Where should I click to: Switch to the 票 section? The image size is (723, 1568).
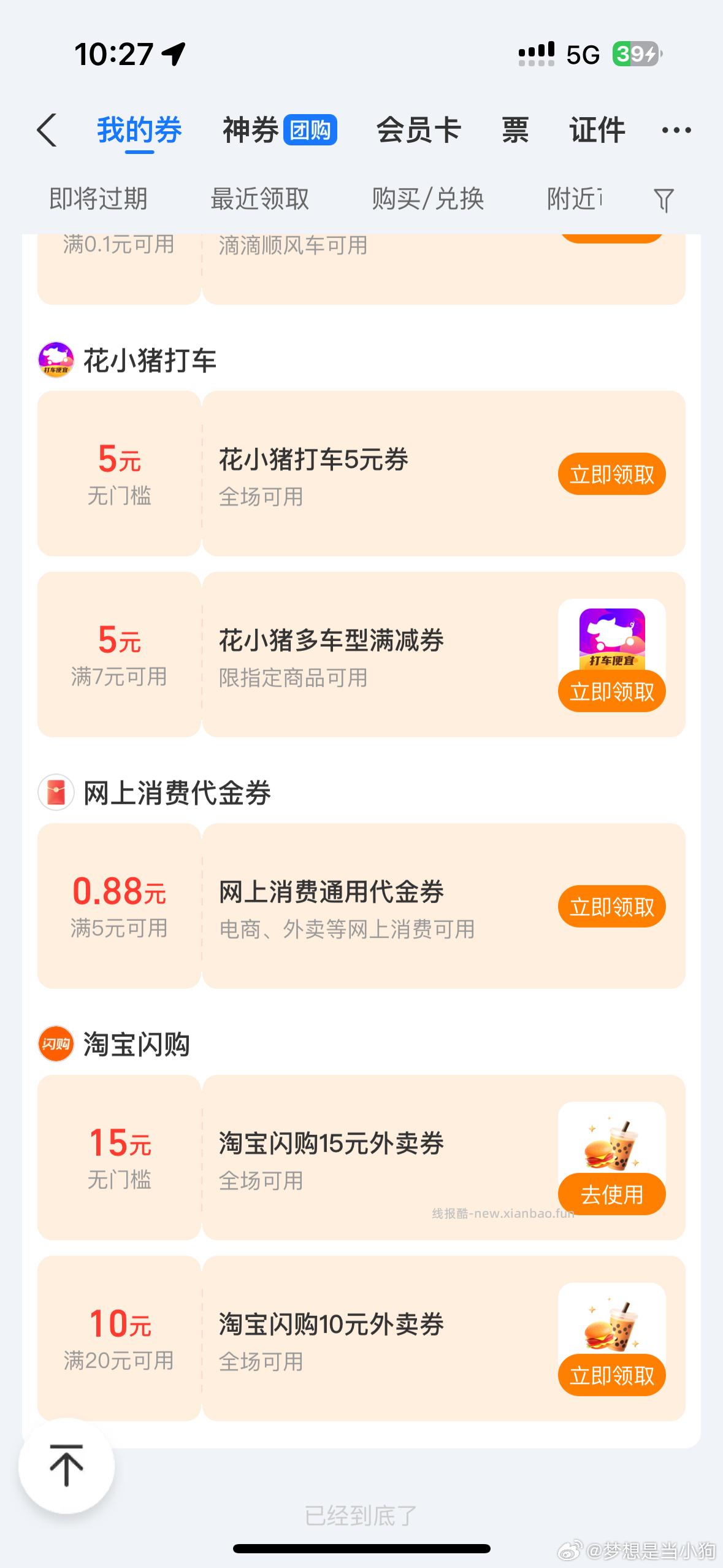pos(514,129)
